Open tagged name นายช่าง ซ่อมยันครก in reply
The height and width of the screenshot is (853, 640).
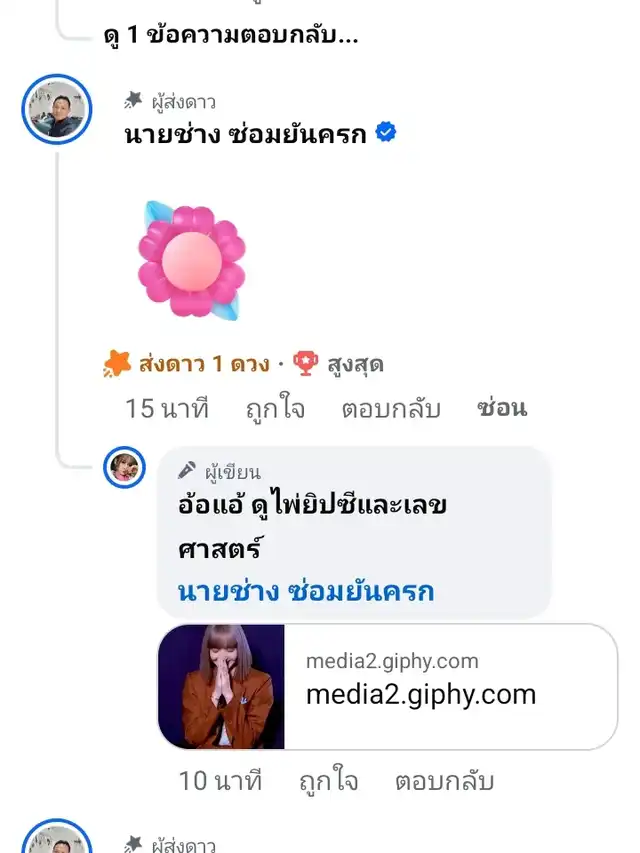pos(306,591)
